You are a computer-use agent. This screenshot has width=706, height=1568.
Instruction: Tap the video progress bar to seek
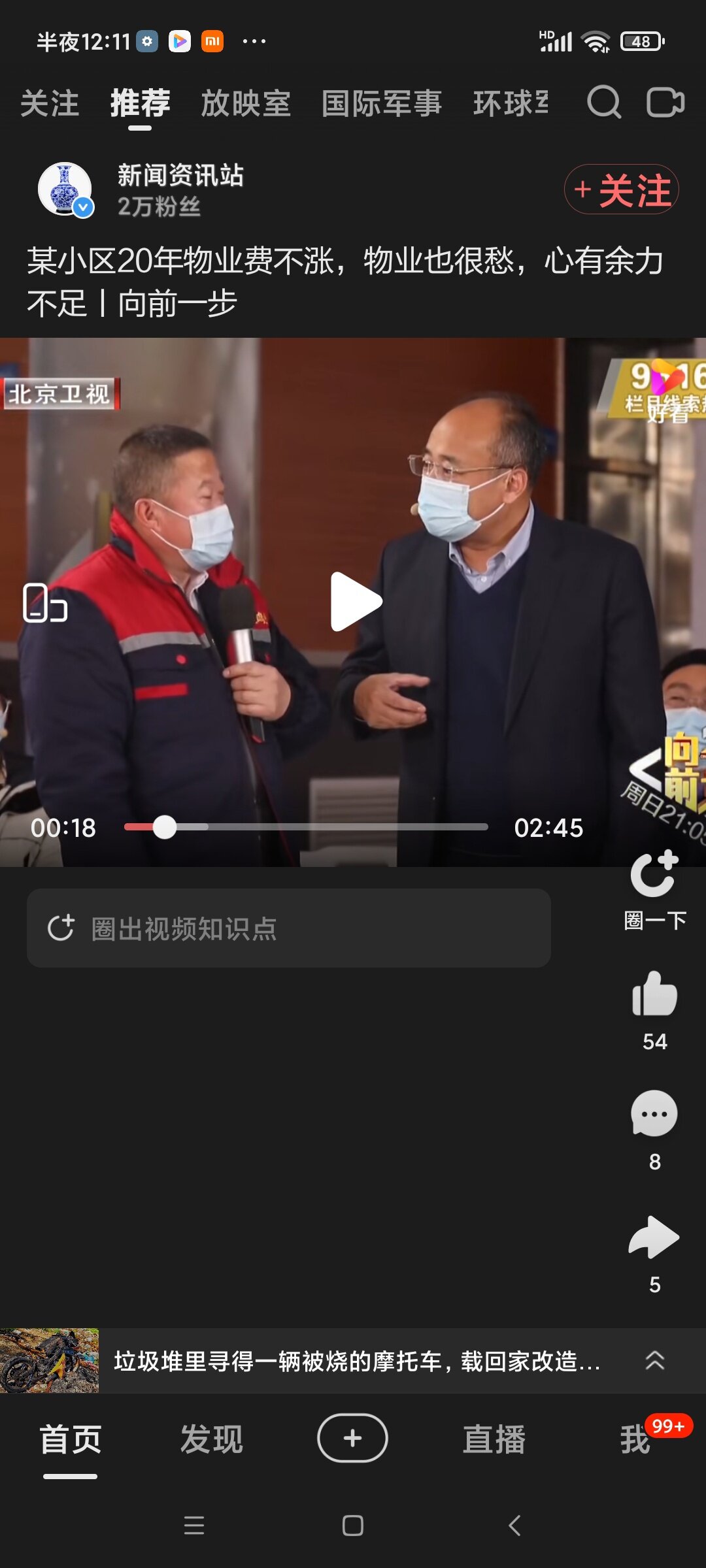[327, 827]
